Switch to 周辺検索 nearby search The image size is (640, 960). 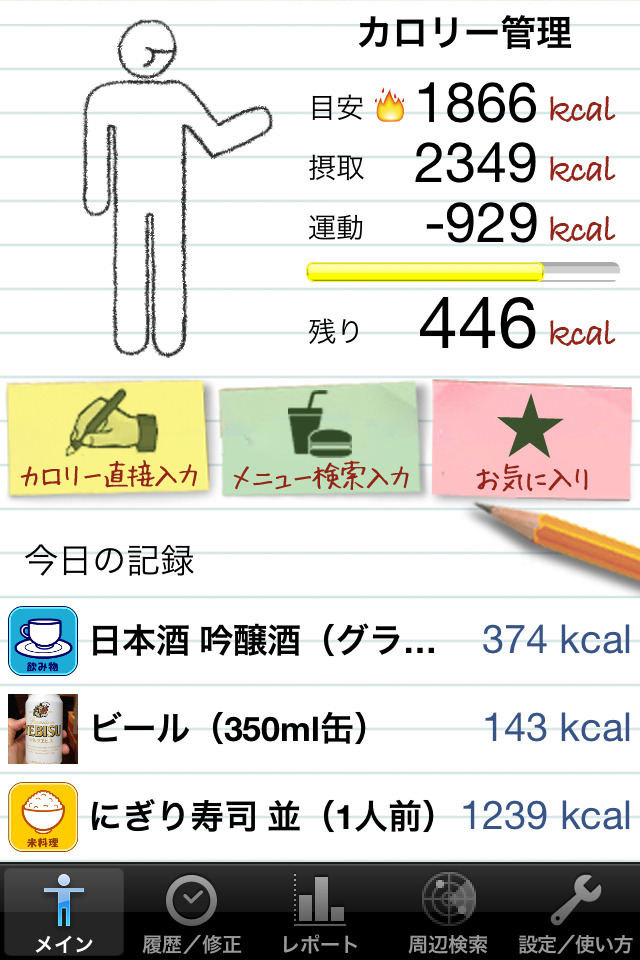447,912
